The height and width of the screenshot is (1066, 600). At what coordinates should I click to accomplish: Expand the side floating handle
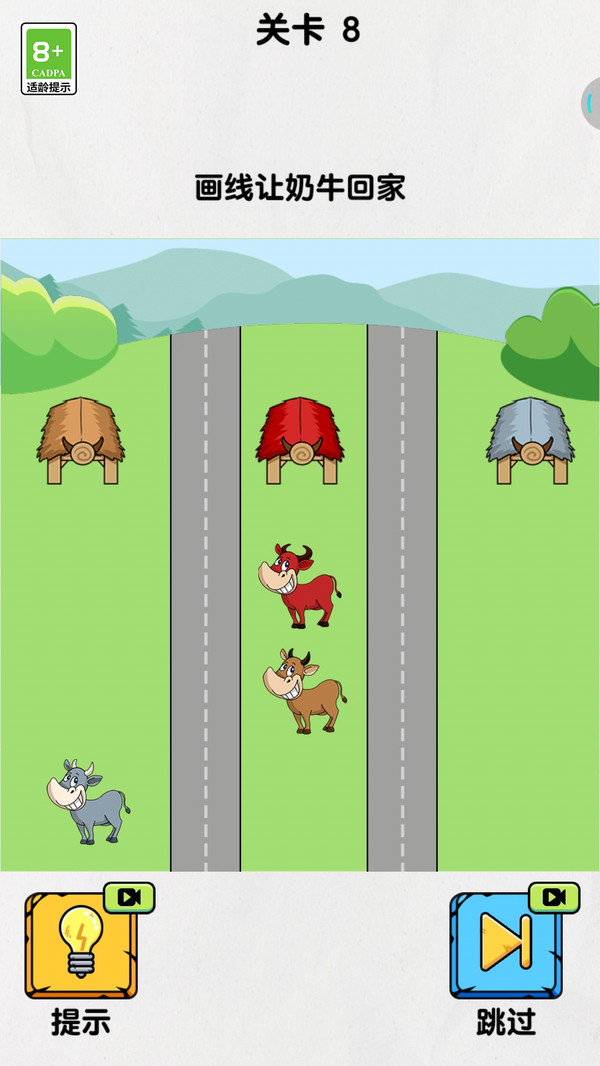pos(591,103)
